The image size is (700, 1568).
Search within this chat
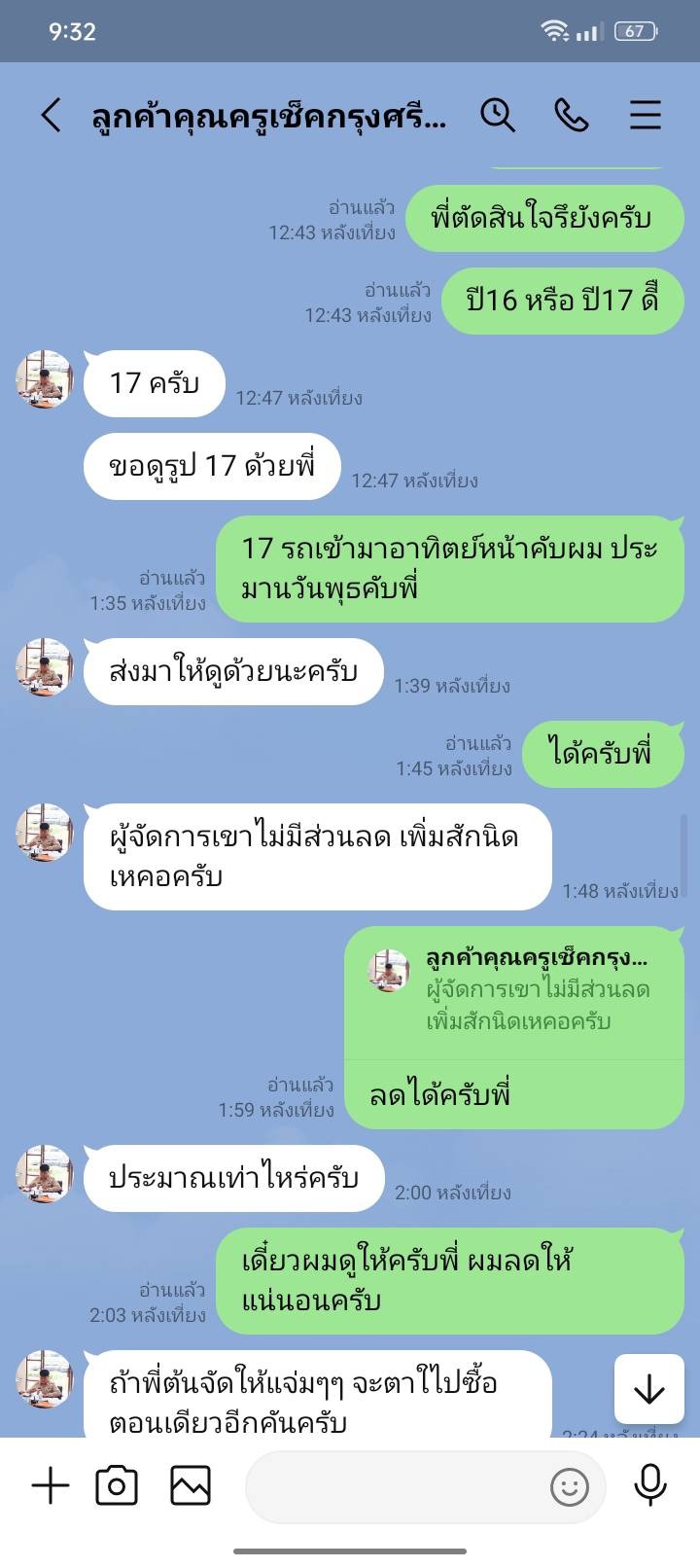tap(498, 115)
